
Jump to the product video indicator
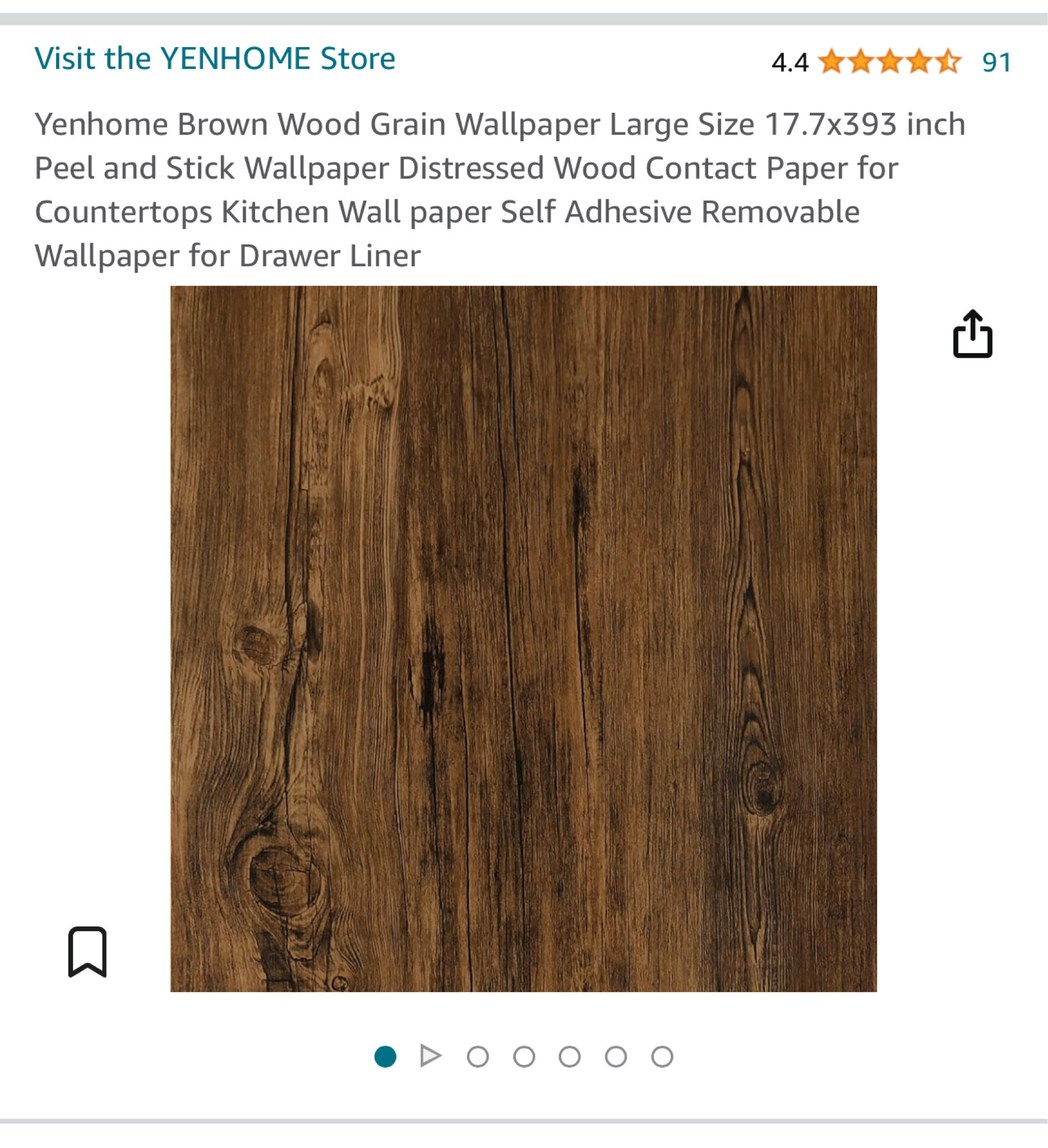[431, 1056]
